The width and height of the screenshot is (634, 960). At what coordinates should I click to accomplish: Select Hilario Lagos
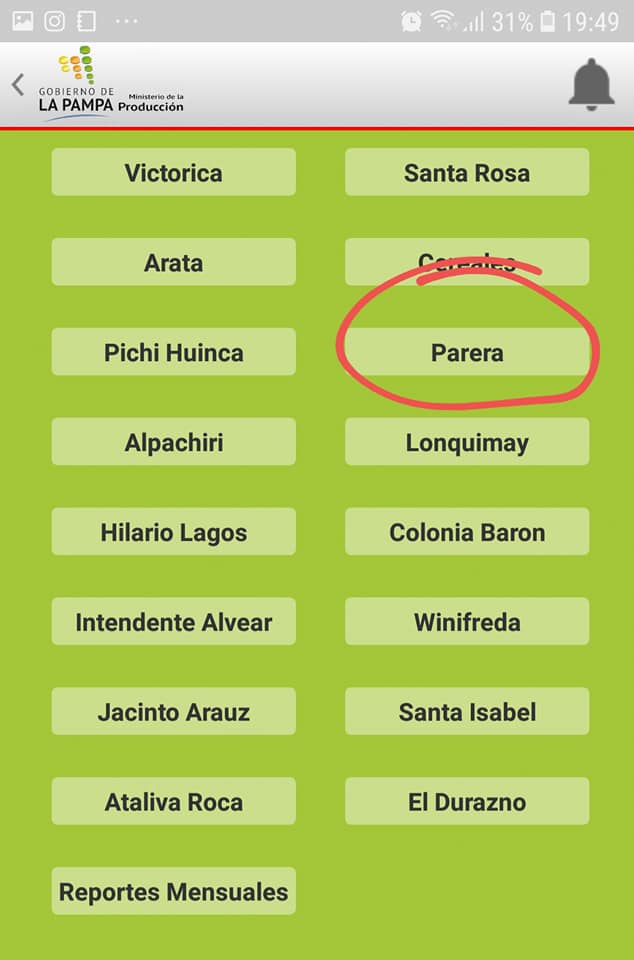tap(173, 532)
